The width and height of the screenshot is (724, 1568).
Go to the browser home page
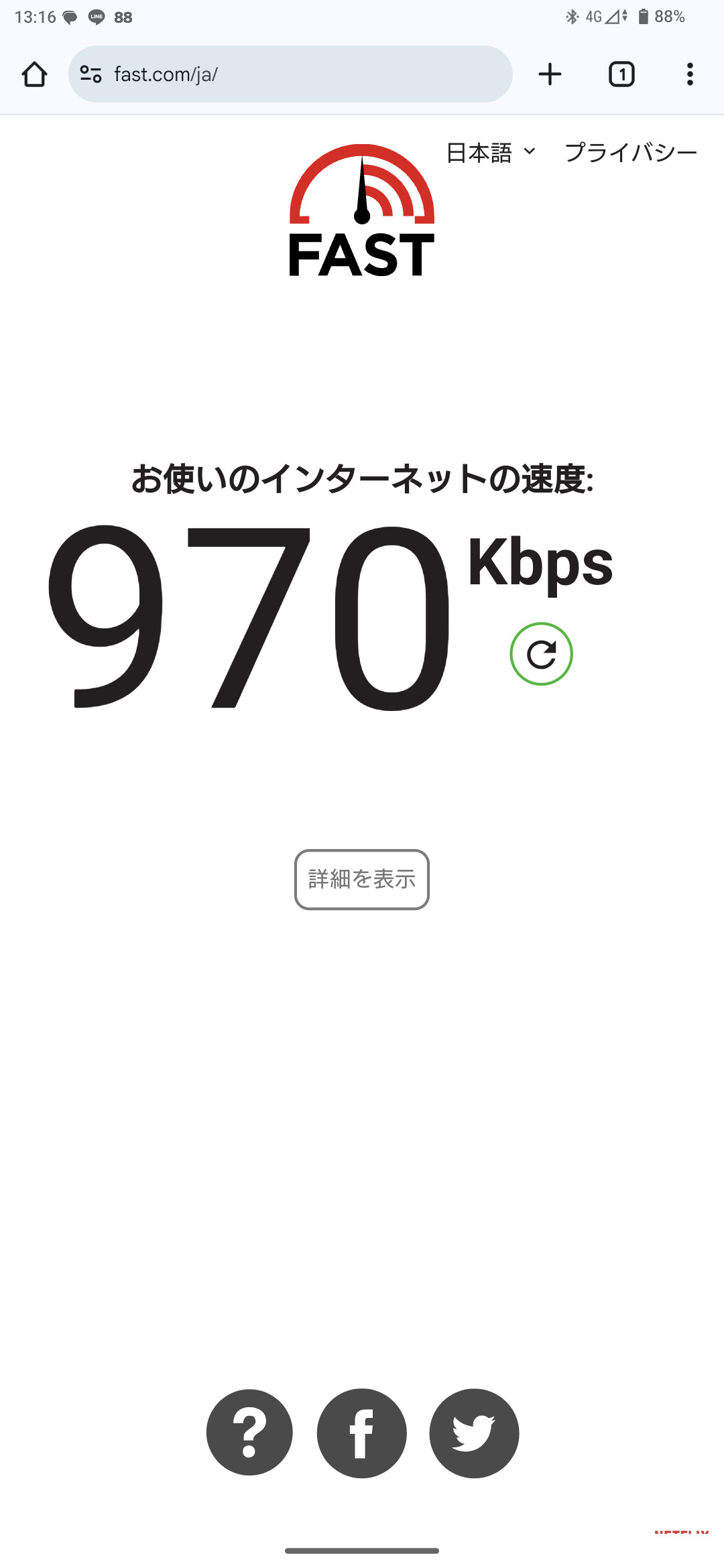34,74
